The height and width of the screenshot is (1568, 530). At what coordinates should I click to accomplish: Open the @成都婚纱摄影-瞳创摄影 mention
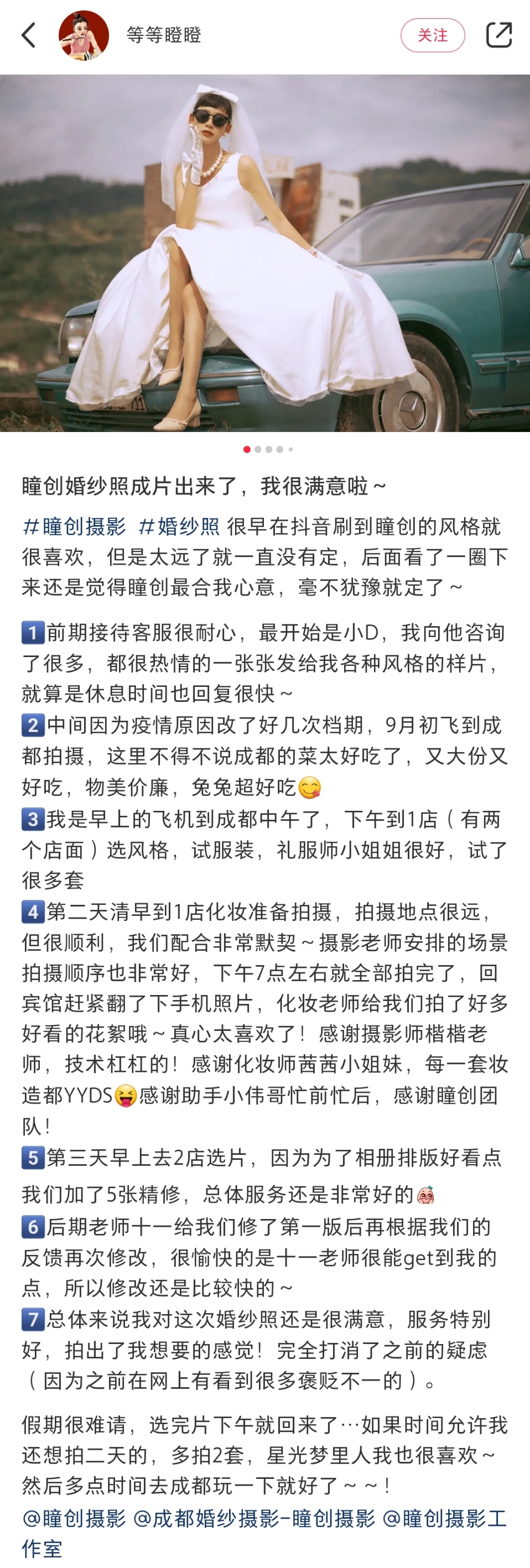254,1519
